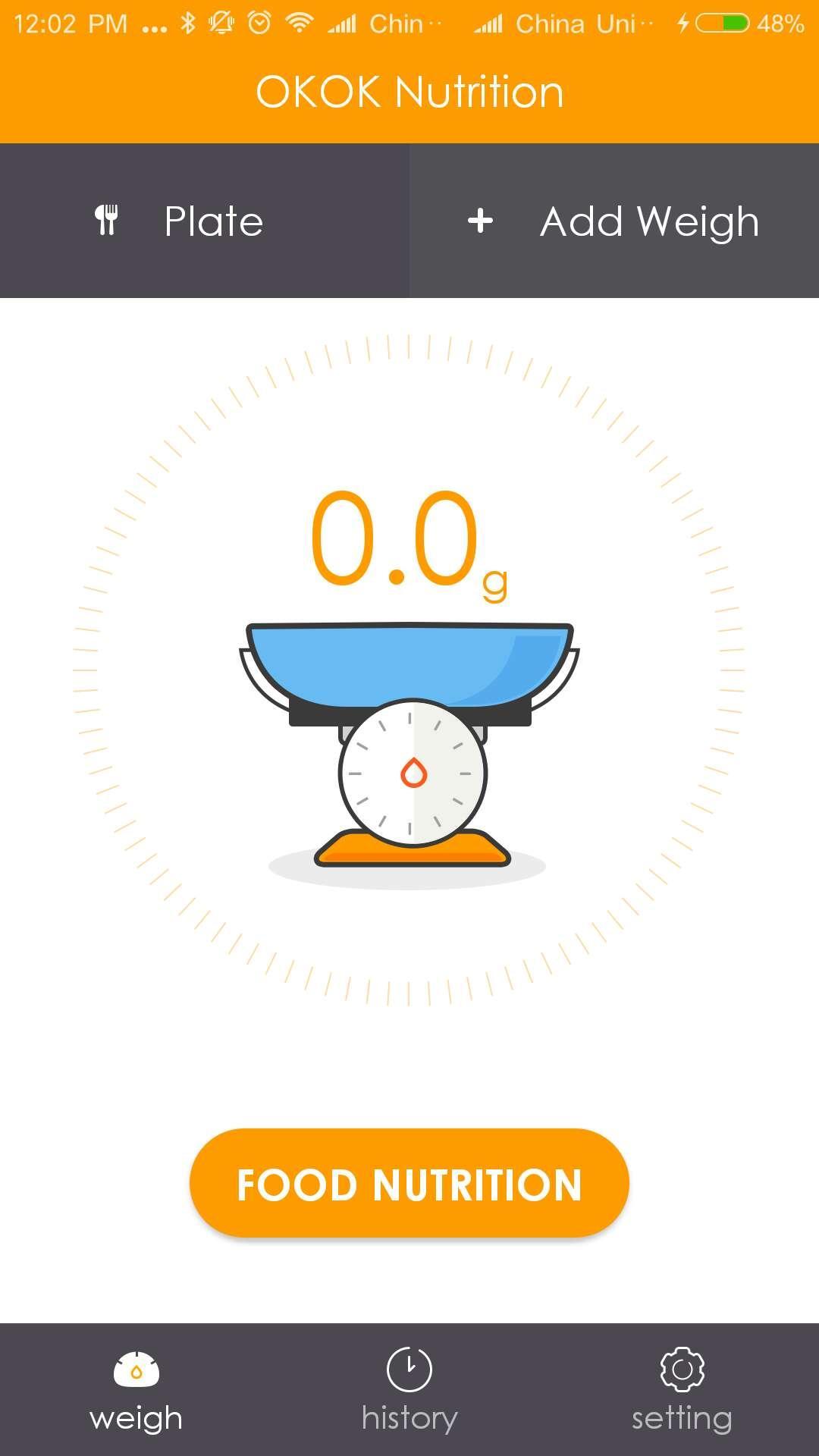
Task: Switch to the history tab
Action: tap(409, 1390)
